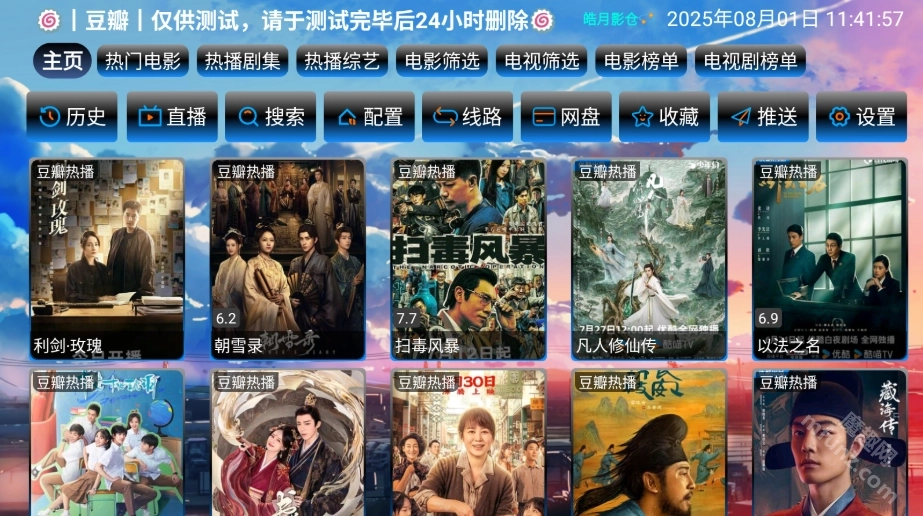Switch to the 热门电影 tab
The height and width of the screenshot is (516, 923).
143,61
